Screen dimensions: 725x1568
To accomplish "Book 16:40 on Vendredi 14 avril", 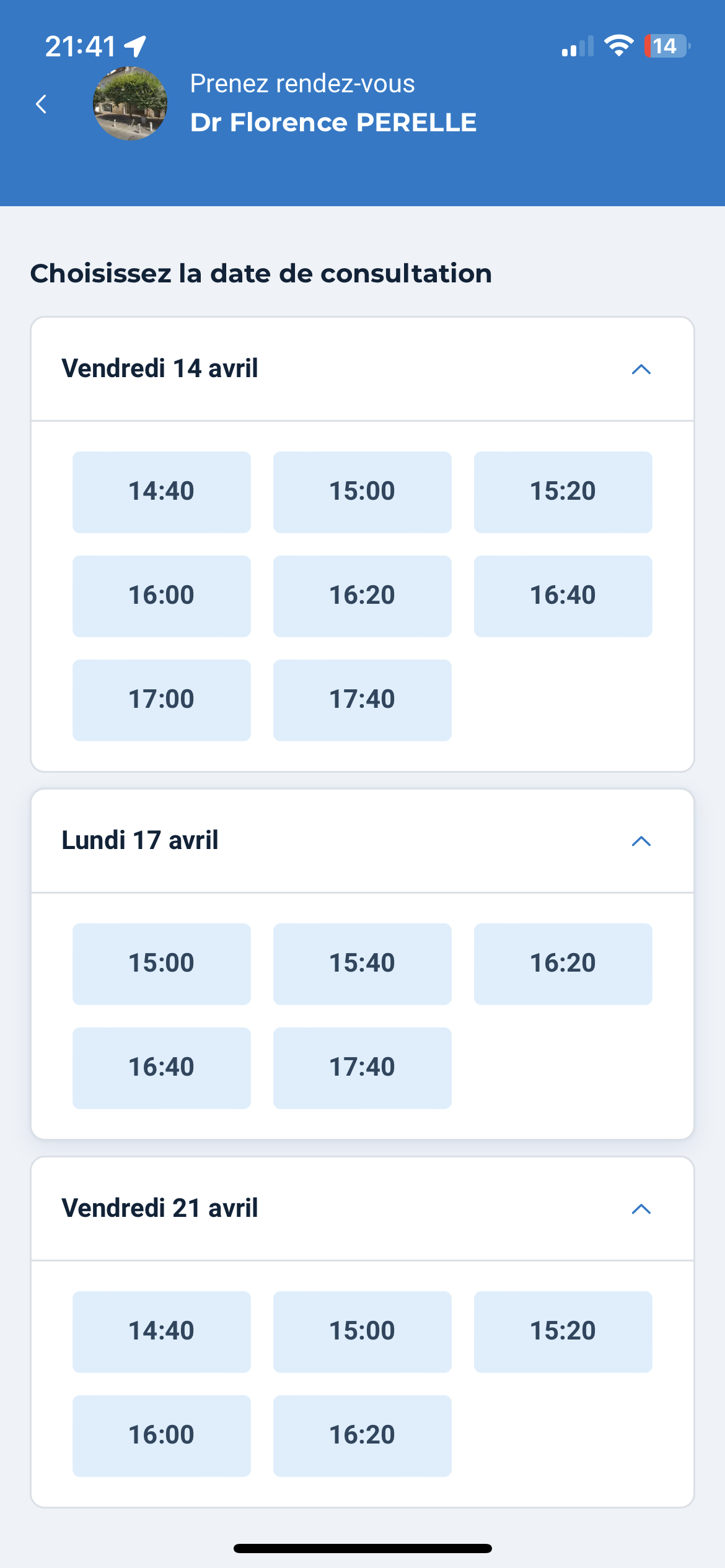I will [x=563, y=596].
